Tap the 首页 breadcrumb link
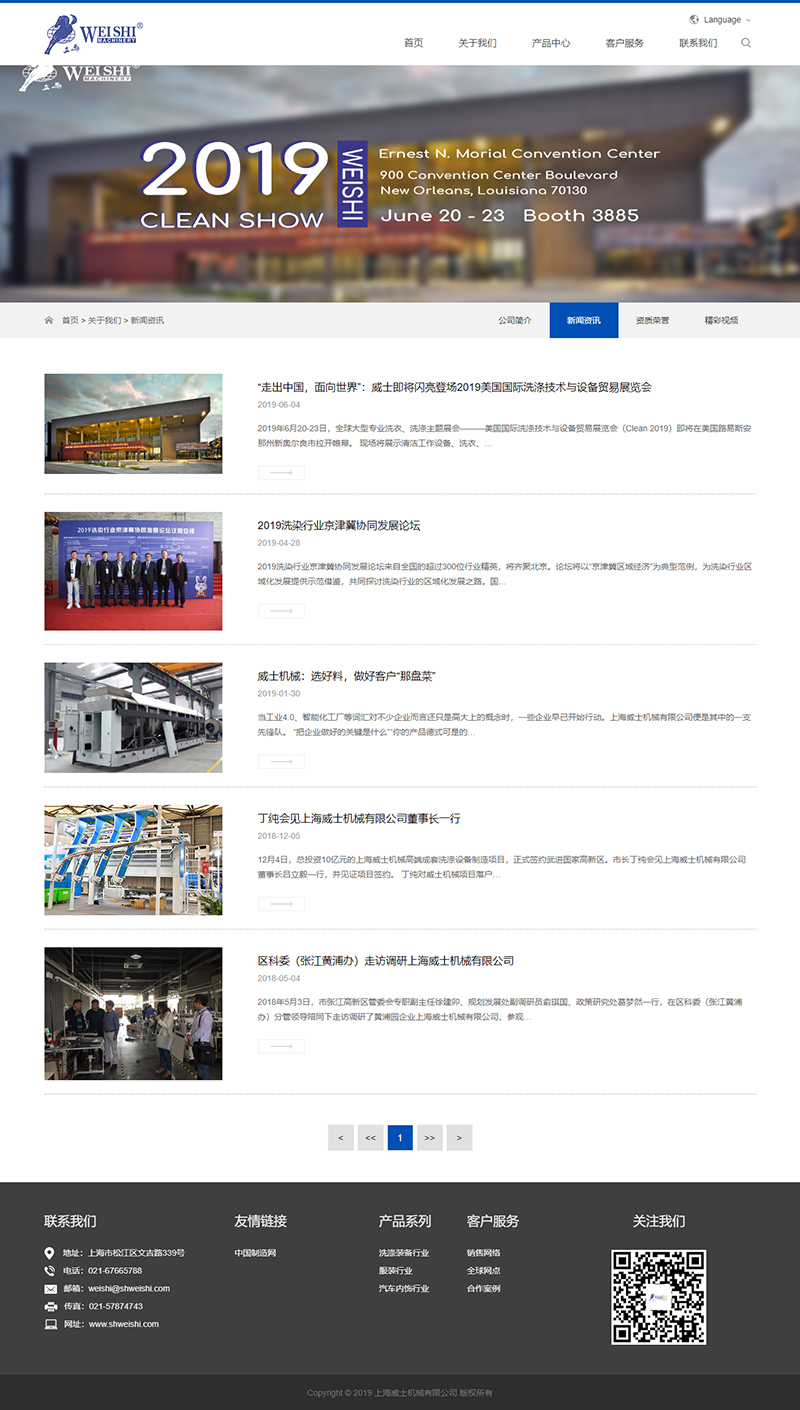This screenshot has height=1410, width=800. pyautogui.click(x=70, y=321)
